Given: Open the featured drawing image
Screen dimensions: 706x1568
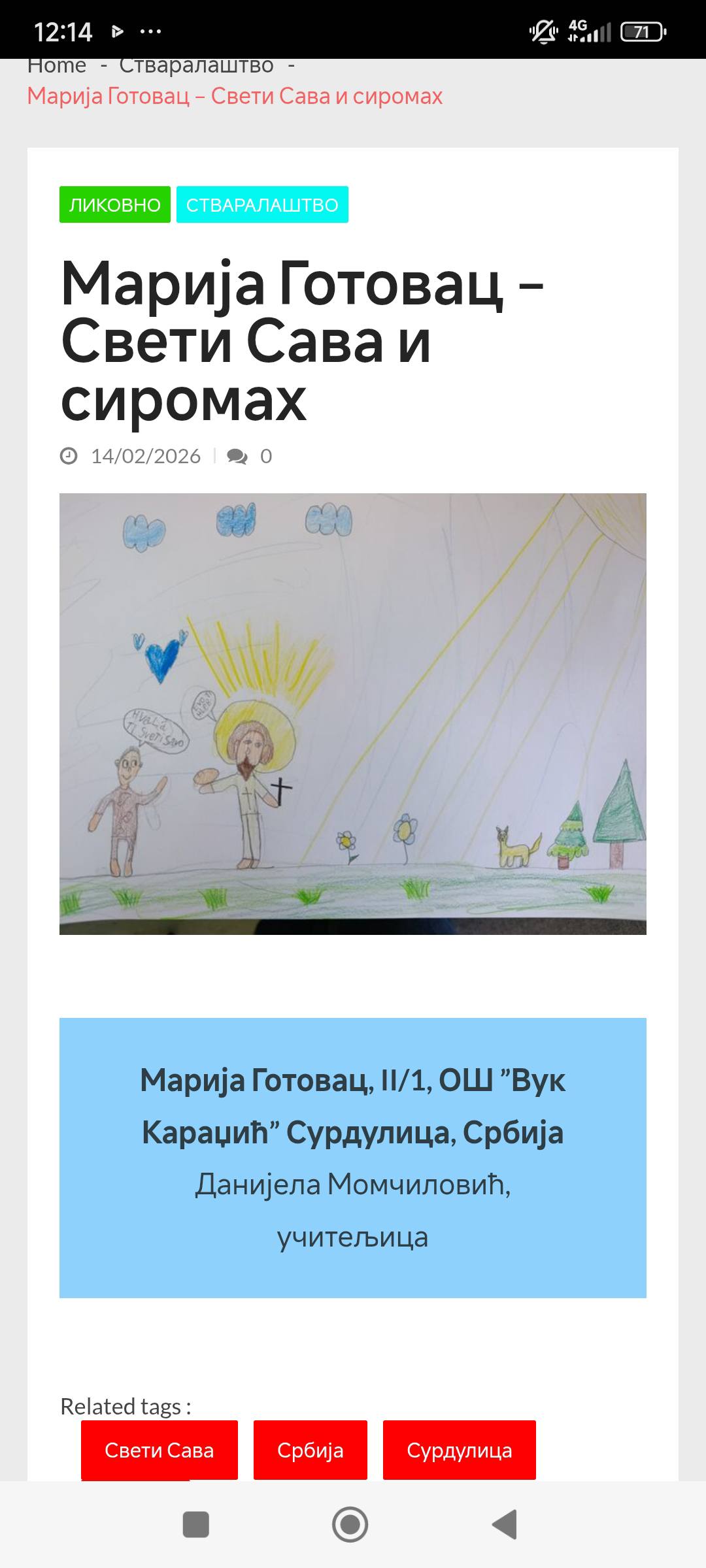Looking at the screenshot, I should coord(353,713).
